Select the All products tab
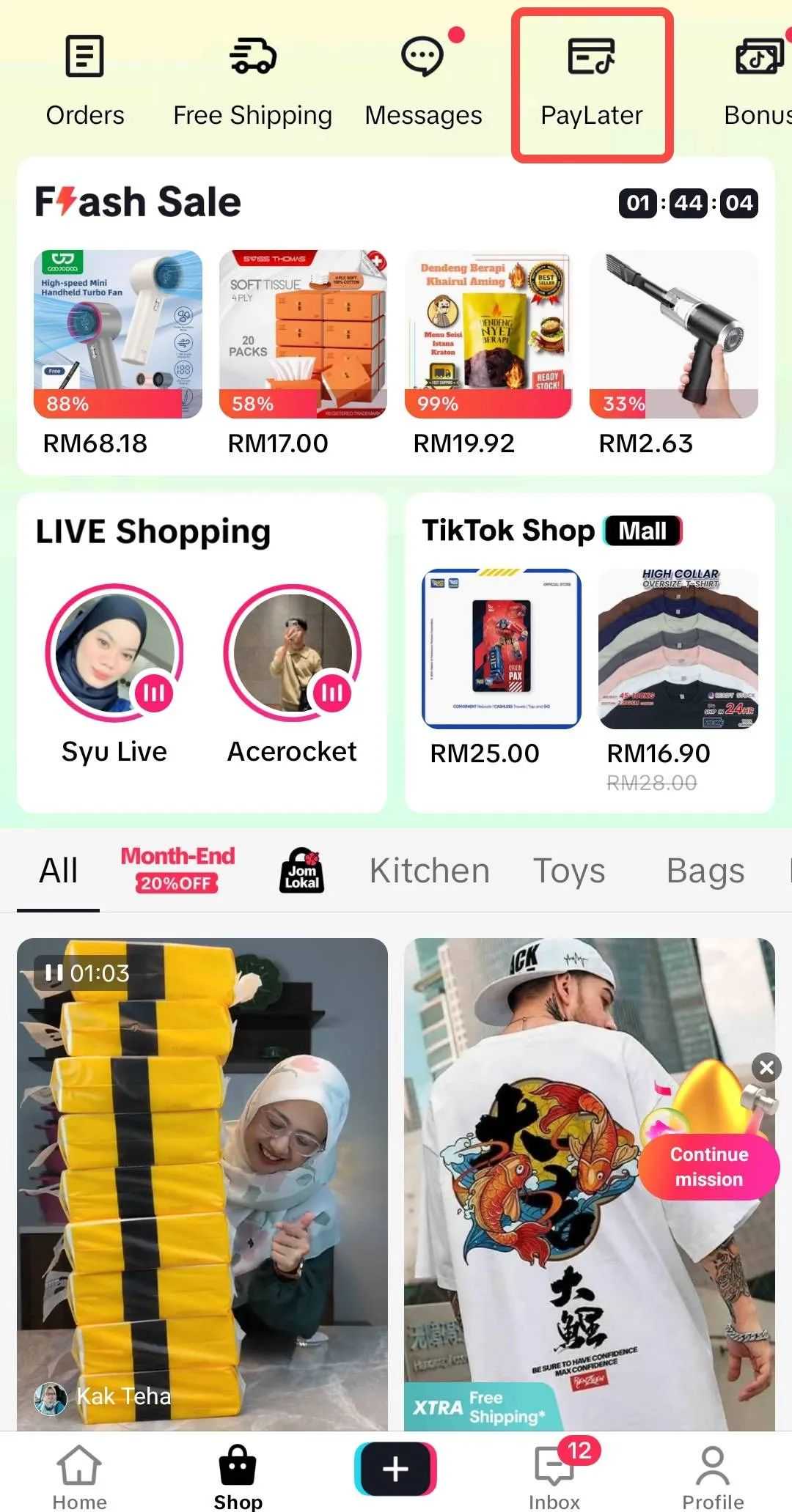The height and width of the screenshot is (1512, 792). pos(57,871)
